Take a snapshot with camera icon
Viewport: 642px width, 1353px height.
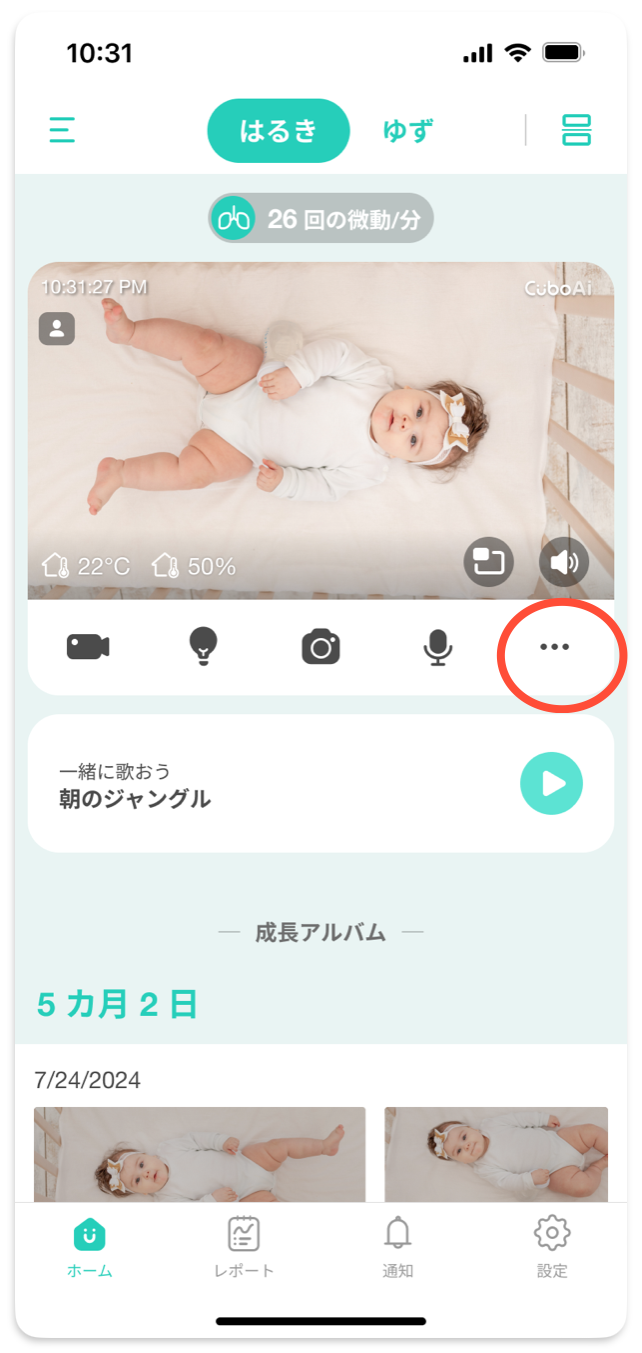tap(321, 647)
